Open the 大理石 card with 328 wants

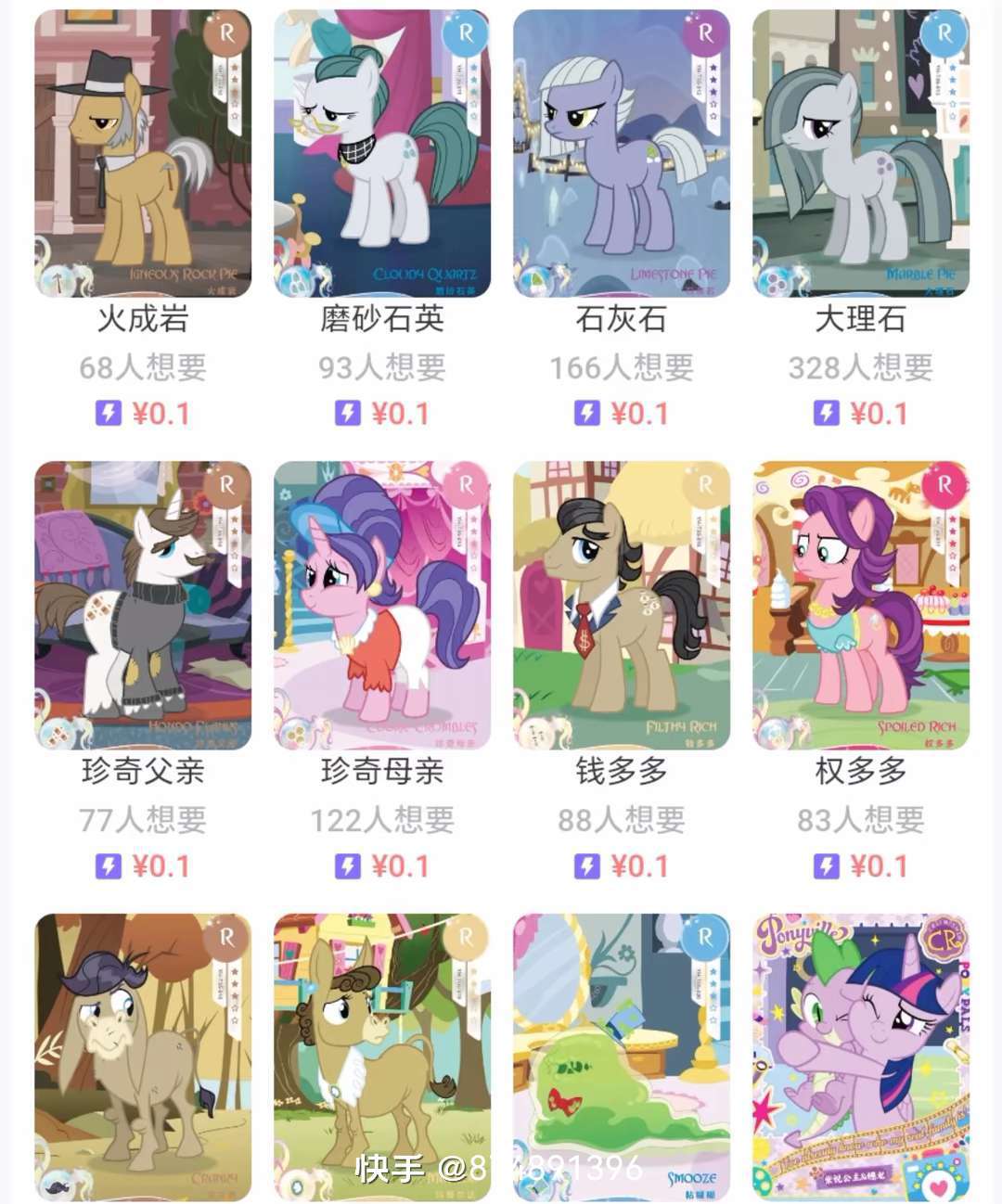pyautogui.click(x=861, y=154)
